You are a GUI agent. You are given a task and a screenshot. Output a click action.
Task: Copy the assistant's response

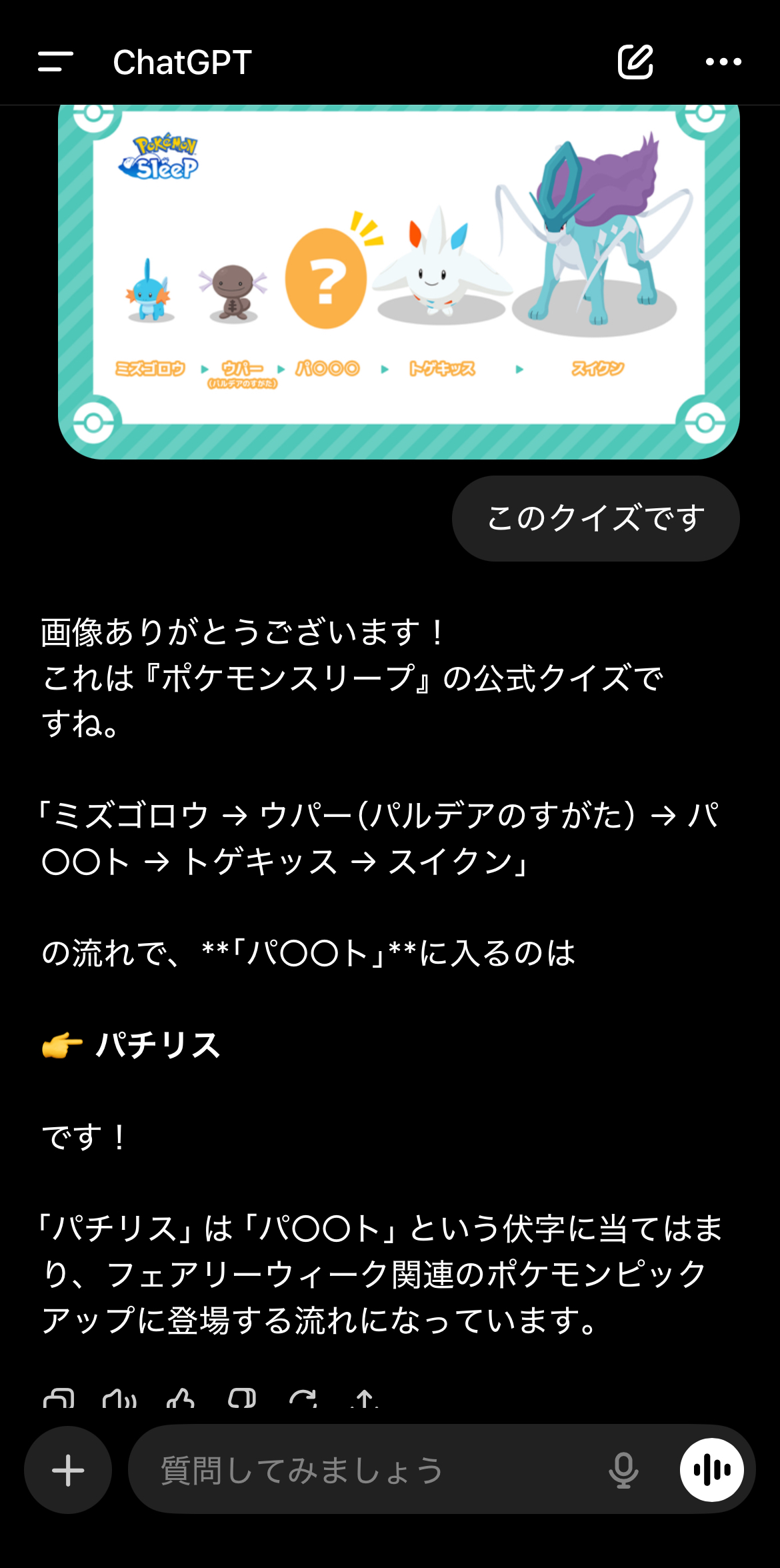click(x=59, y=1398)
